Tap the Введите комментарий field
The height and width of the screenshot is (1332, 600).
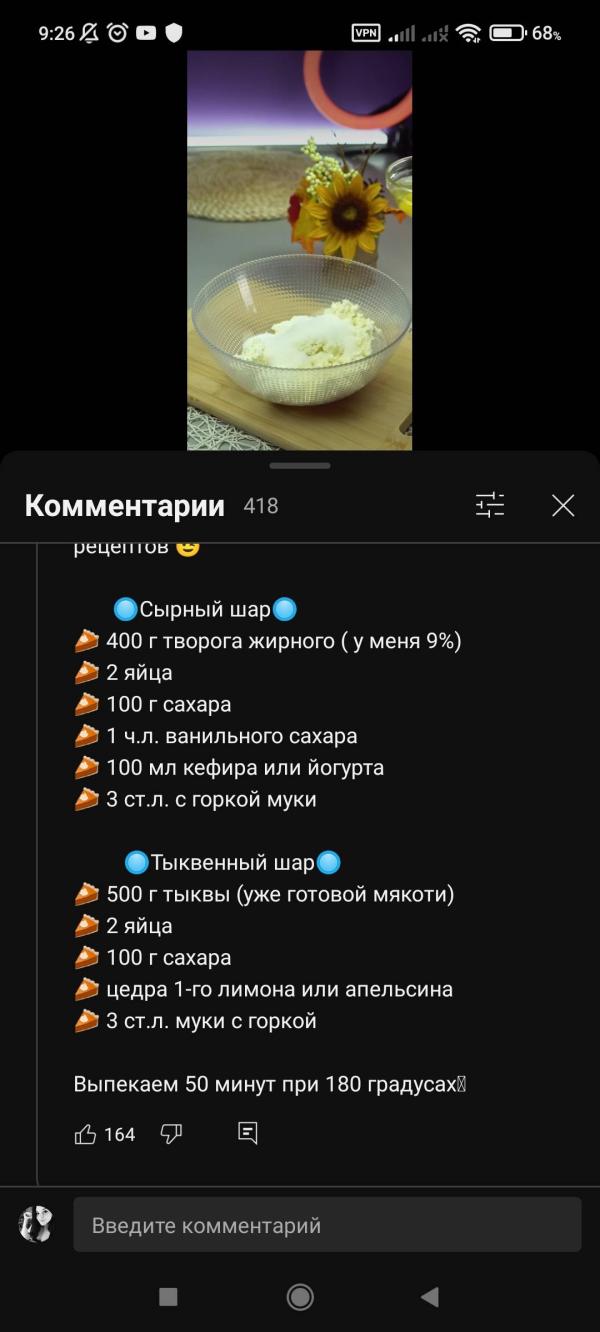[x=326, y=1225]
